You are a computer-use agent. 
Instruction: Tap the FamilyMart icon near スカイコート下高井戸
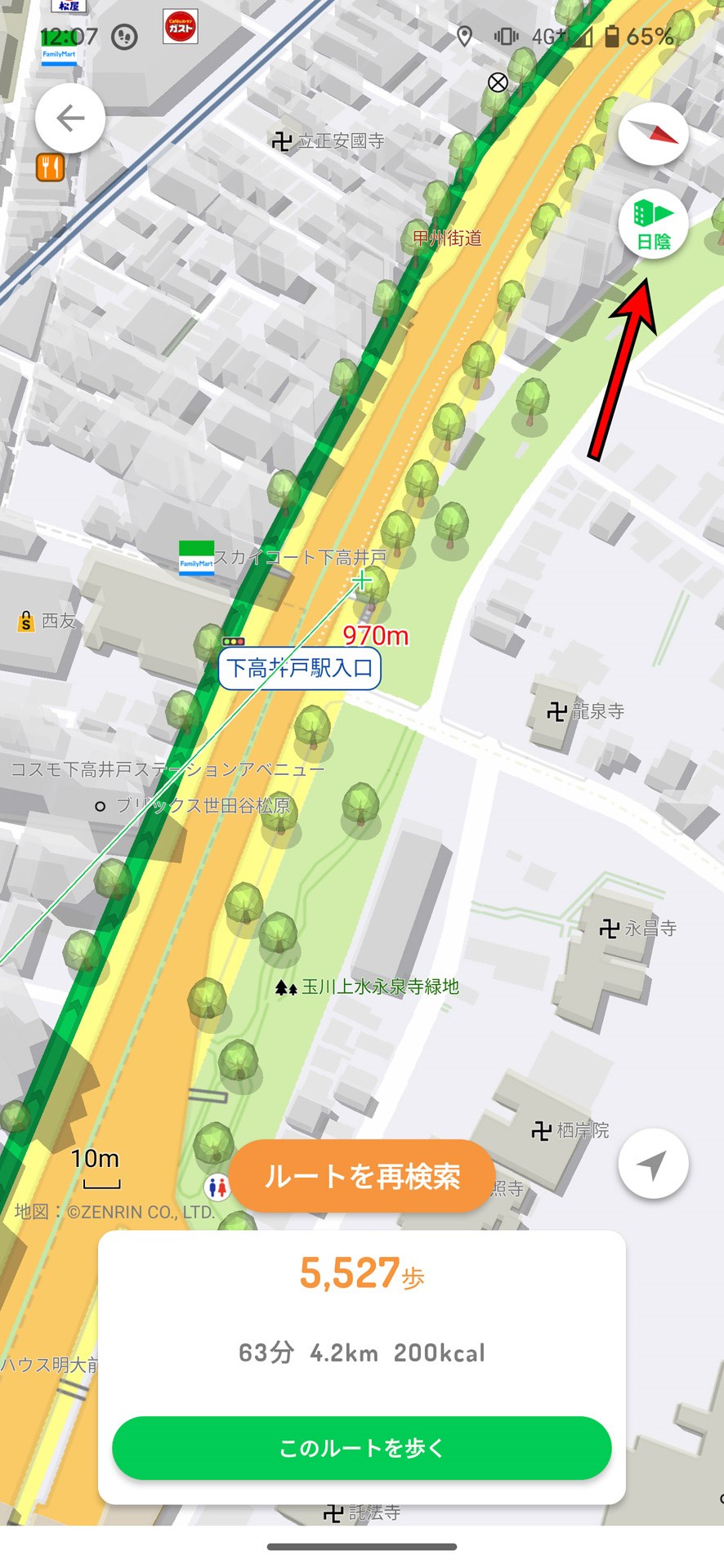196,559
